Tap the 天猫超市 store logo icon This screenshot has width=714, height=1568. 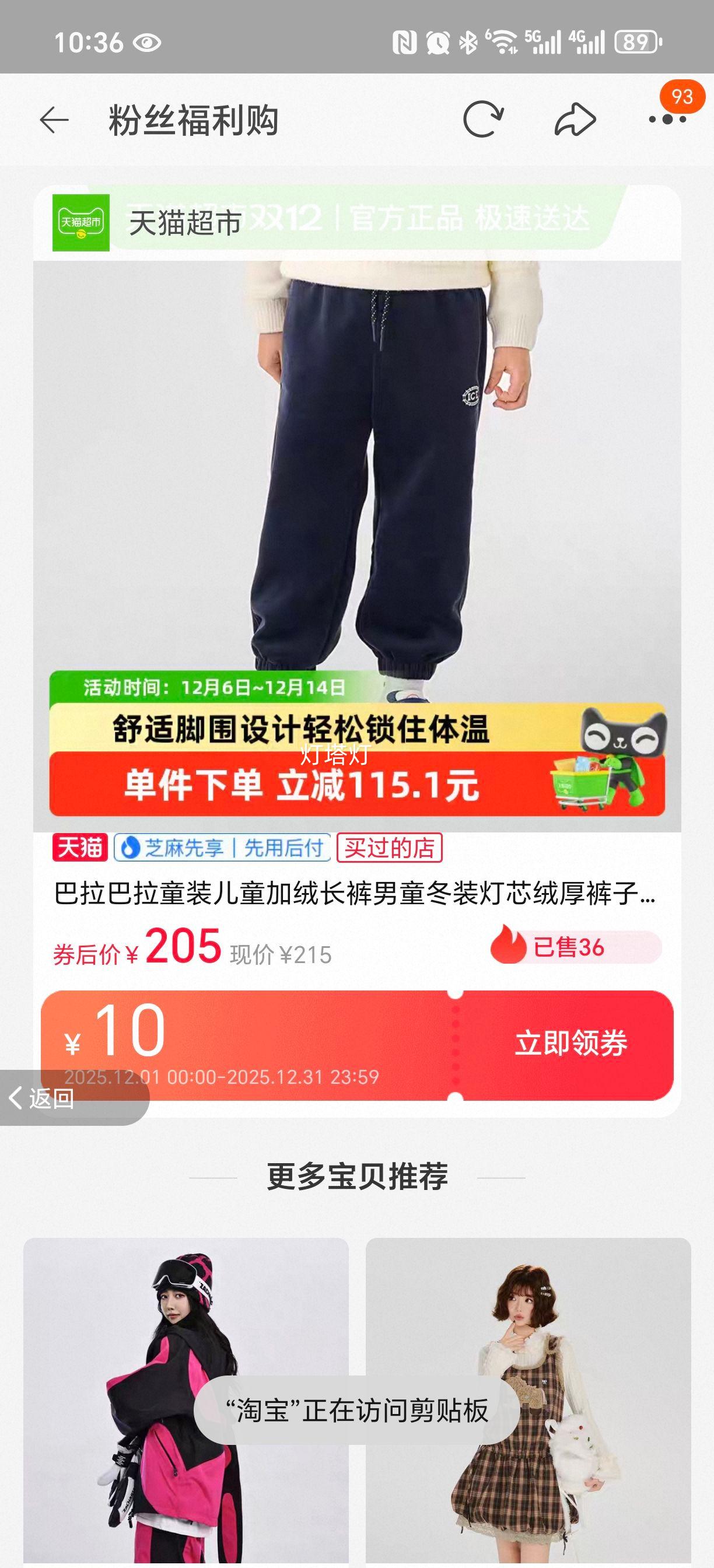[x=82, y=223]
